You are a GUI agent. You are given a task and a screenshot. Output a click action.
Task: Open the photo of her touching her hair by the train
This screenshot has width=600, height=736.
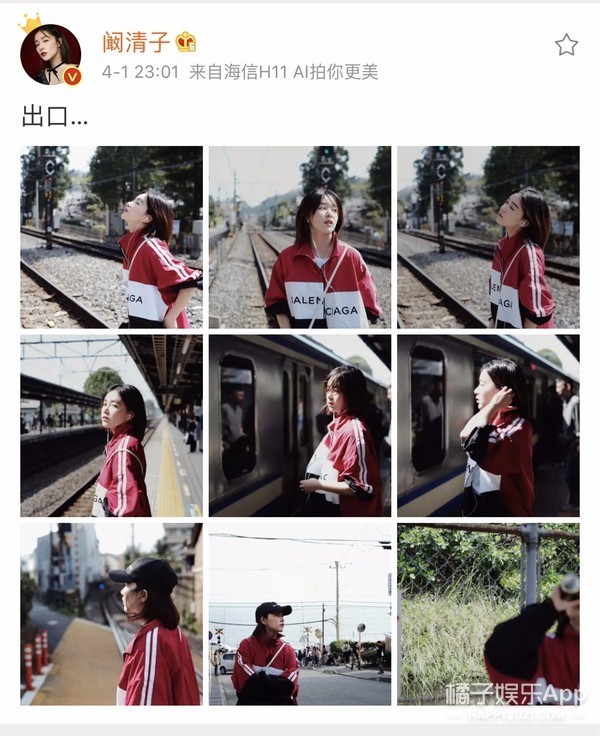488,425
